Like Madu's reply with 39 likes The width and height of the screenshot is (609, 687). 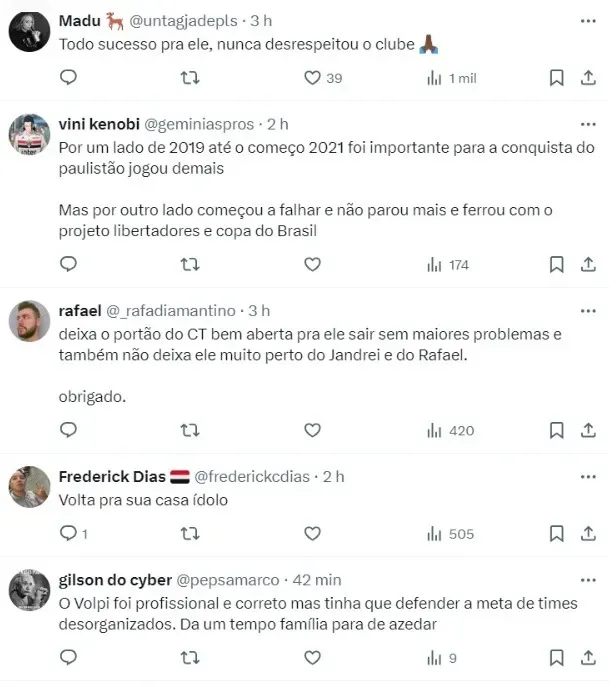(311, 78)
